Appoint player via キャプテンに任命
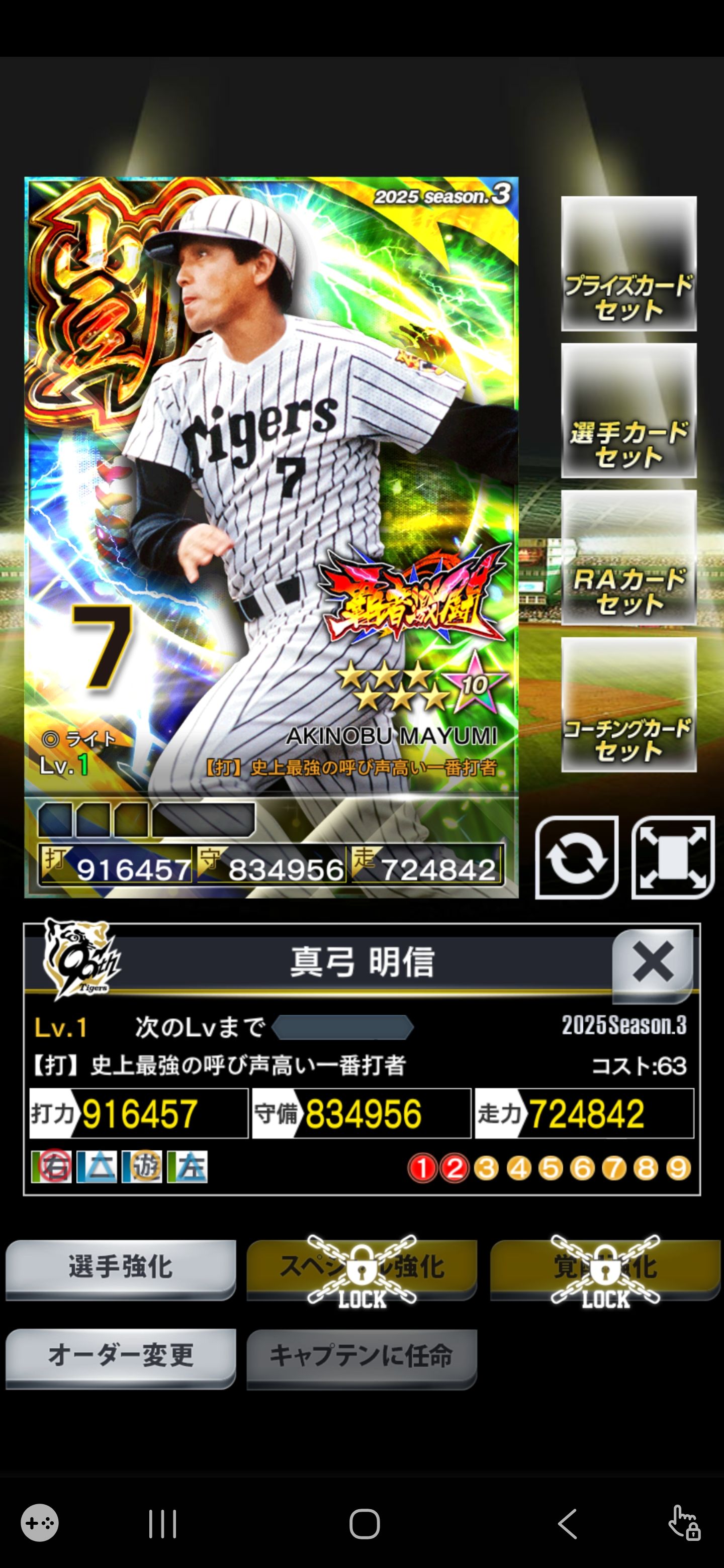The height and width of the screenshot is (1568, 724). coord(361,1356)
